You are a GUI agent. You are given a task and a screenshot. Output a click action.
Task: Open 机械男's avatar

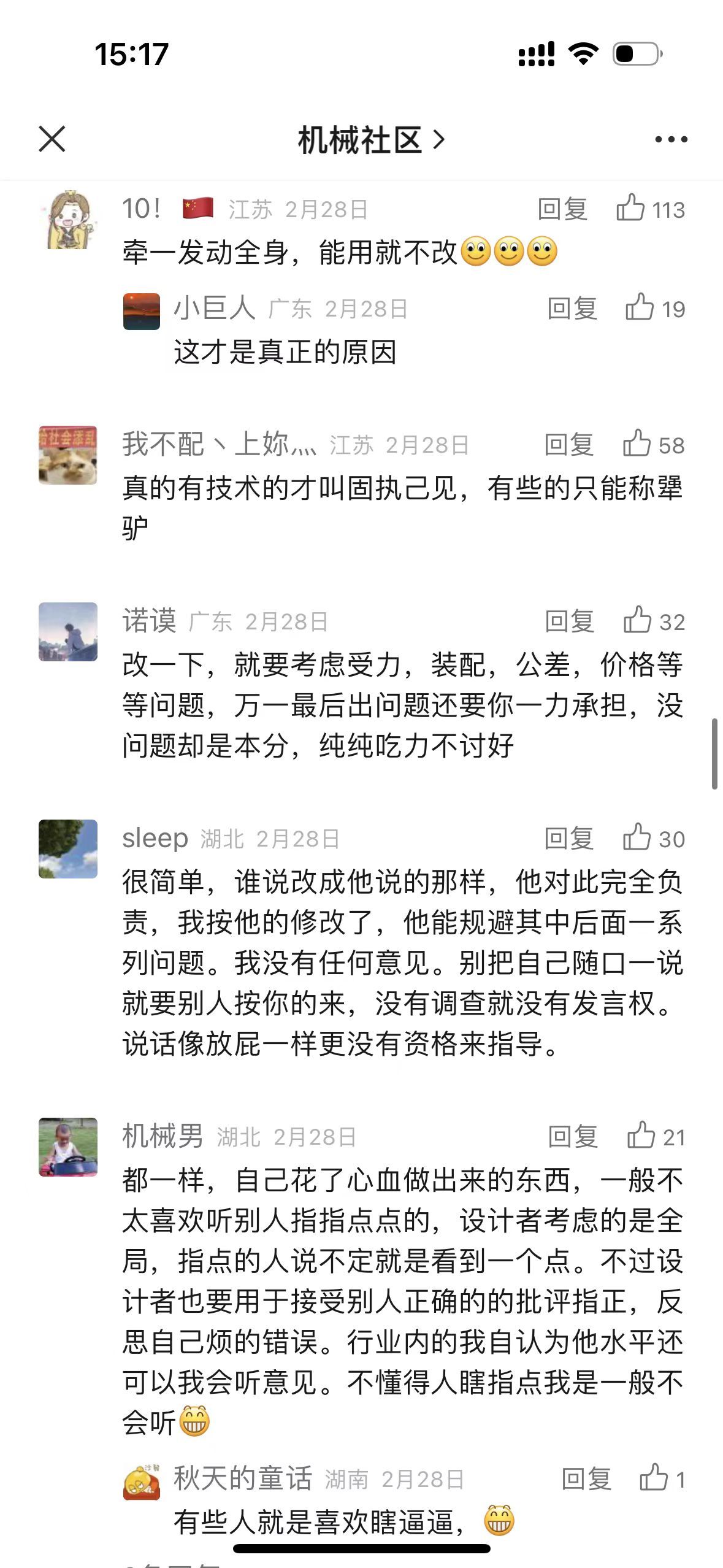[x=68, y=1147]
